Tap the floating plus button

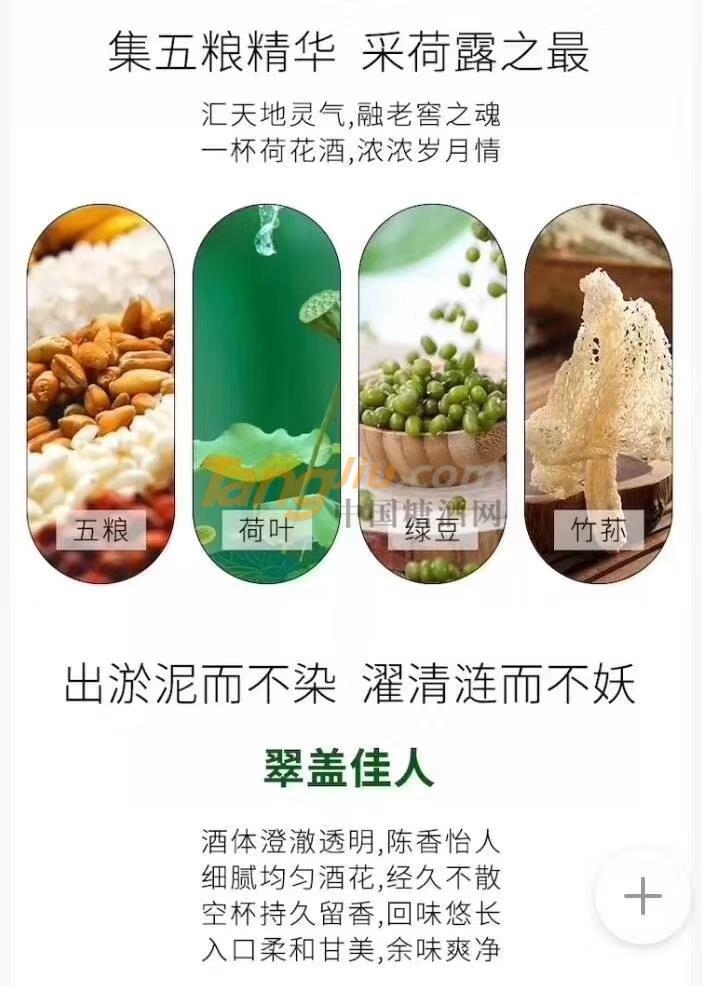point(642,896)
